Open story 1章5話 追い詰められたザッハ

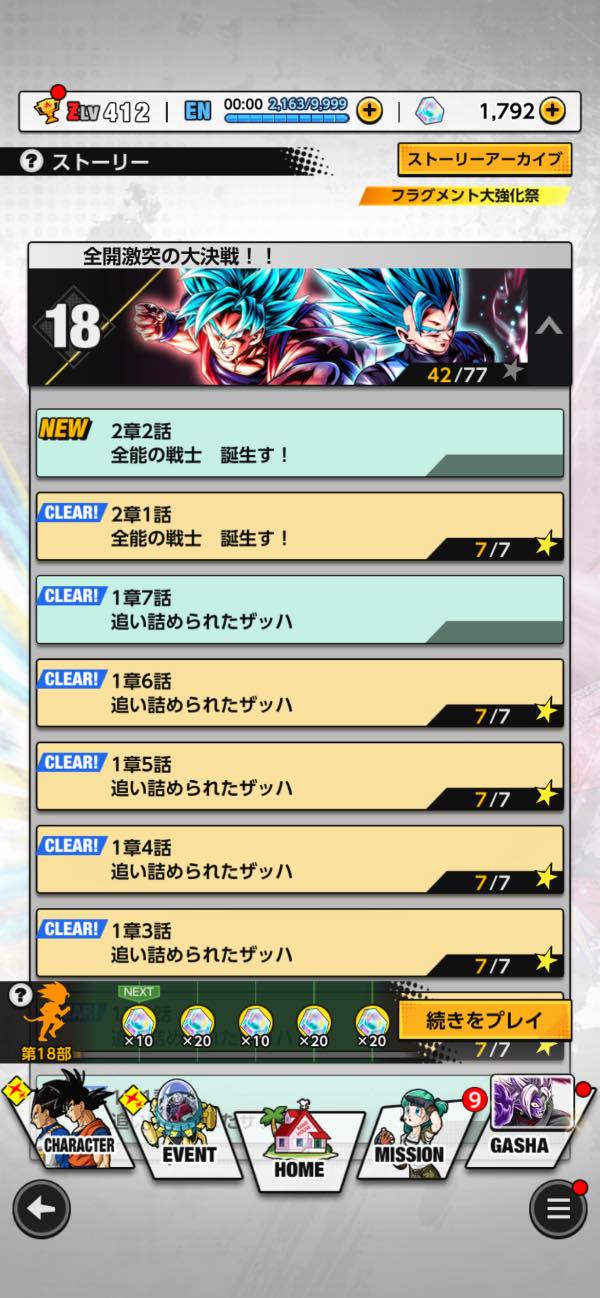[300, 776]
